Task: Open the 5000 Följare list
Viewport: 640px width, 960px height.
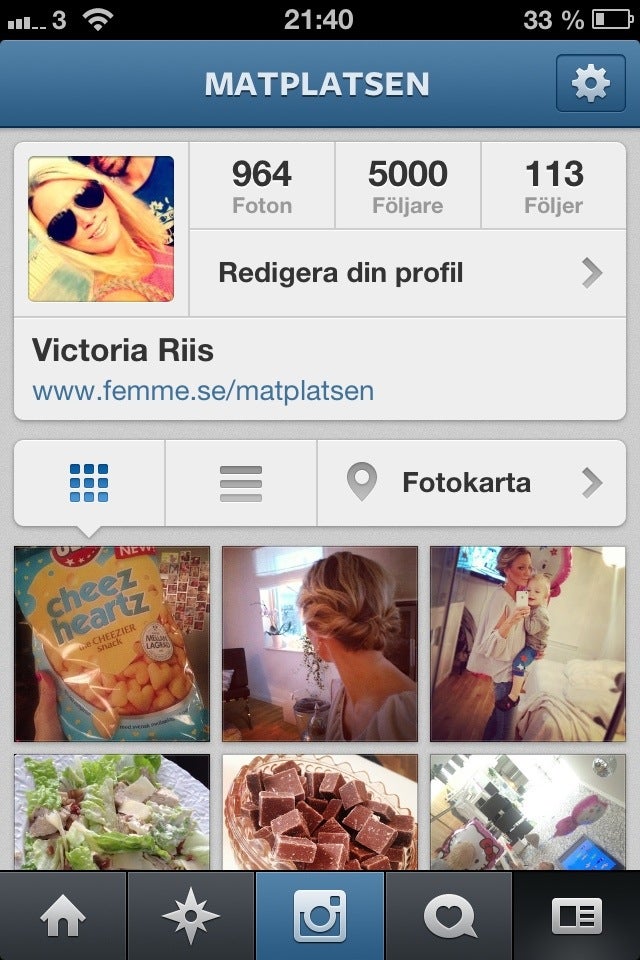Action: 408,186
